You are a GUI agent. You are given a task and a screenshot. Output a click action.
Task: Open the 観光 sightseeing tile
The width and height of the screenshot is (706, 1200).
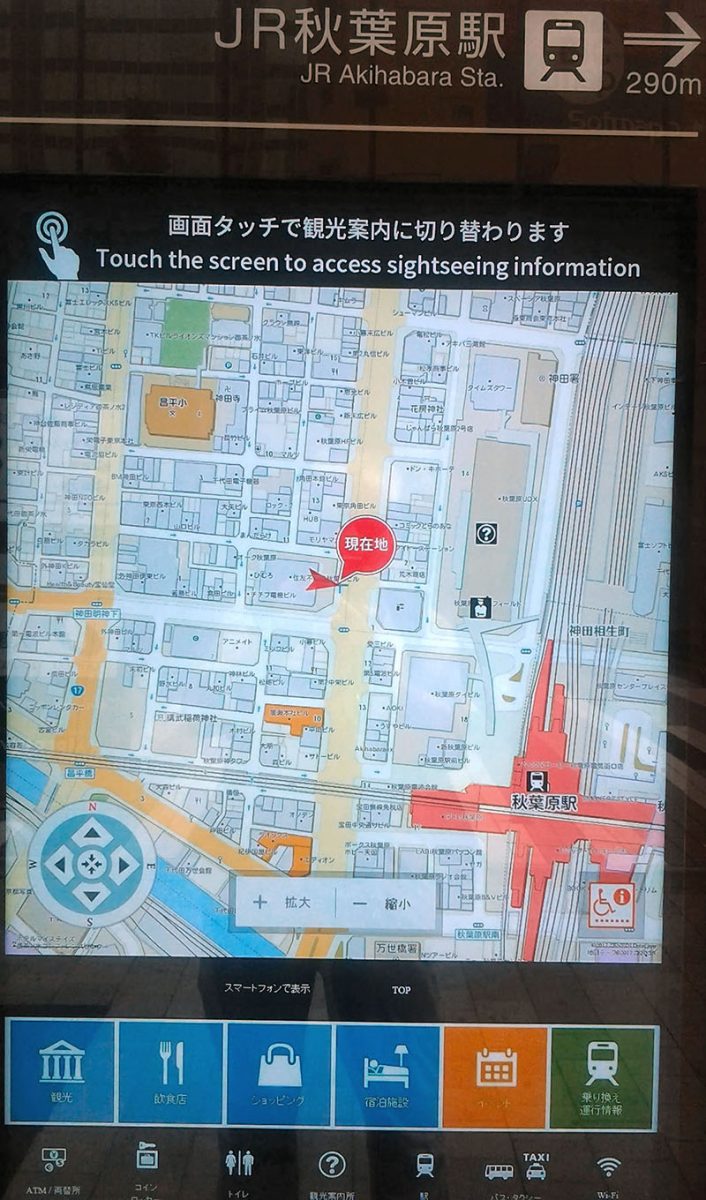tap(61, 1072)
